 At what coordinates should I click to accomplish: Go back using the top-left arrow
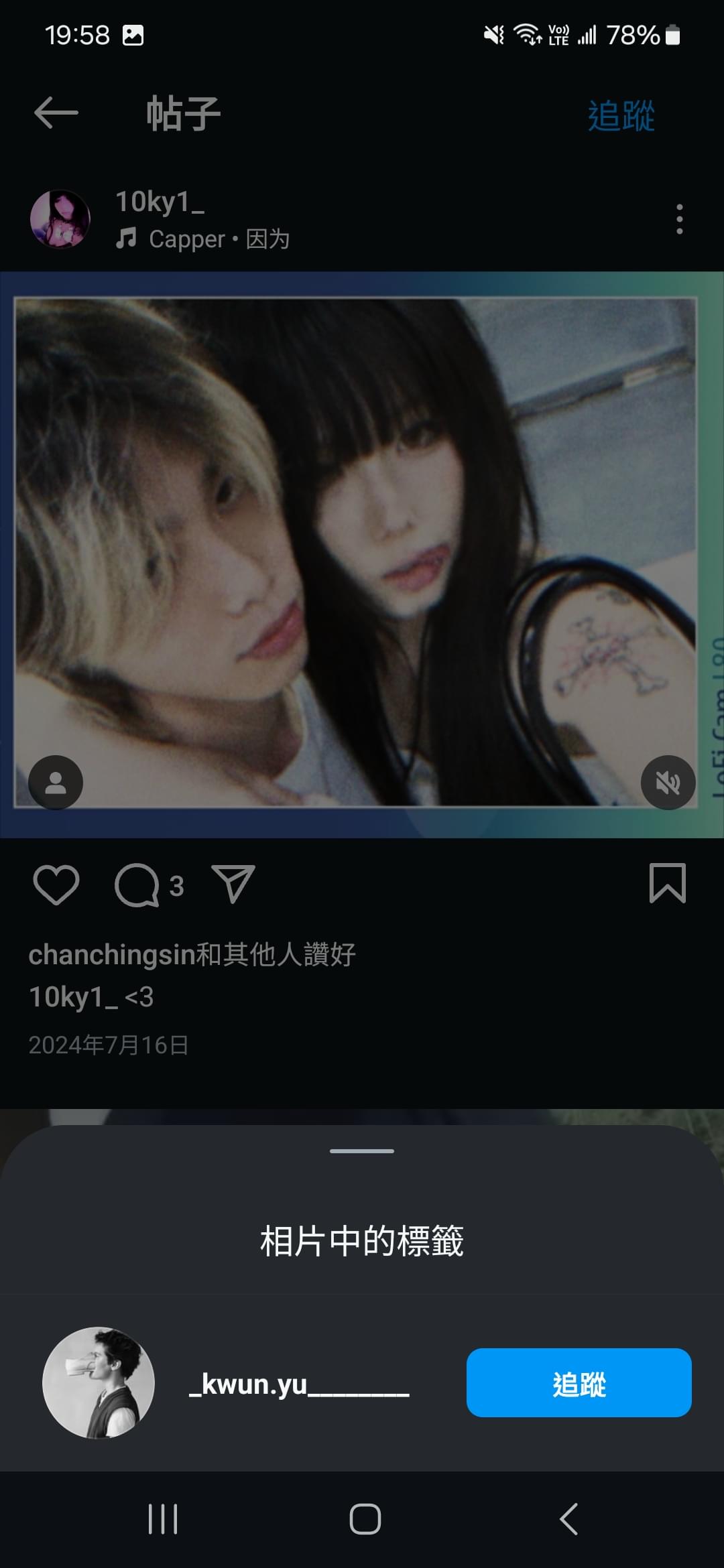click(x=56, y=113)
